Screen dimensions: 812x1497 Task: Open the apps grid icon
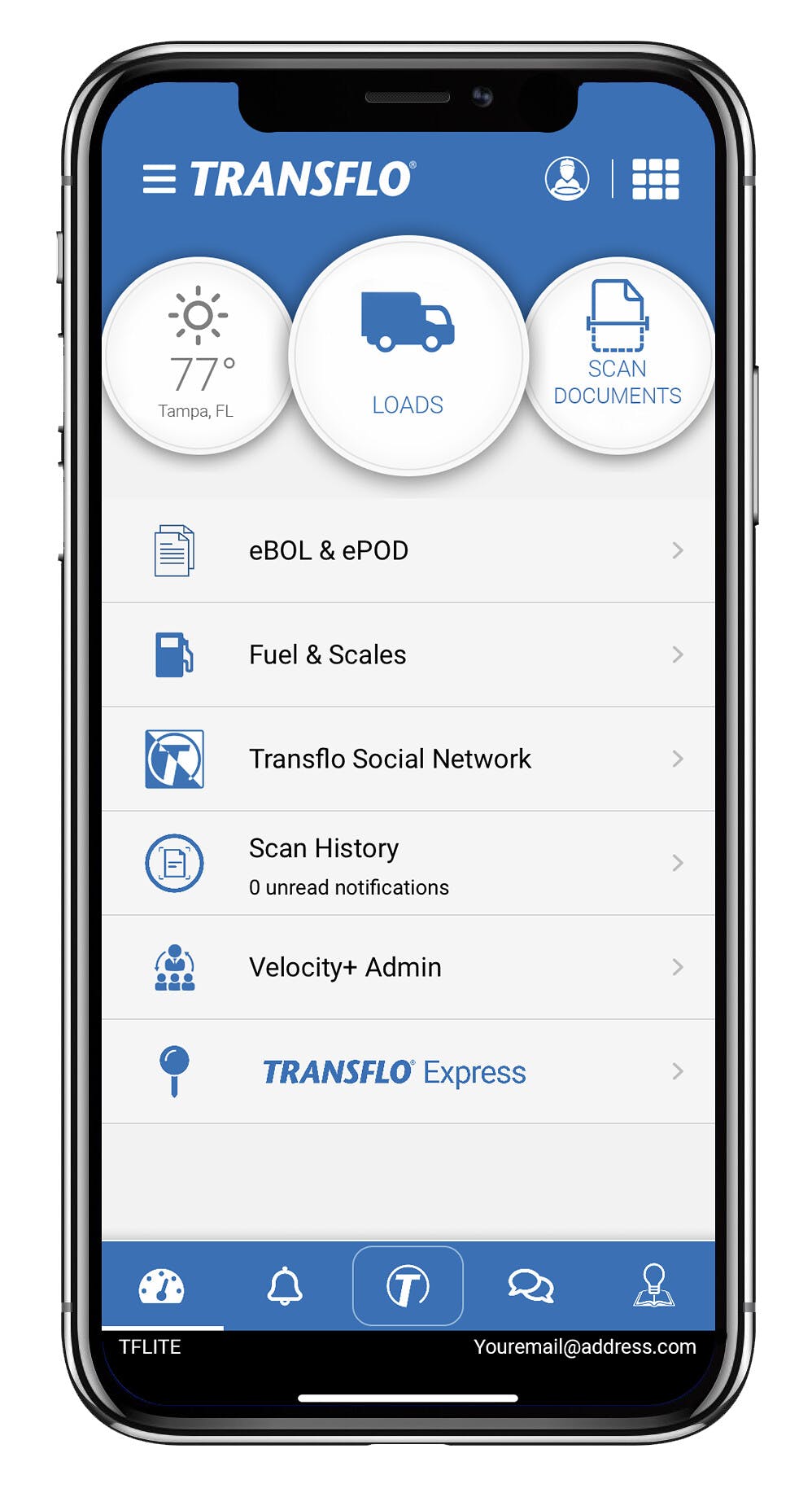click(656, 178)
